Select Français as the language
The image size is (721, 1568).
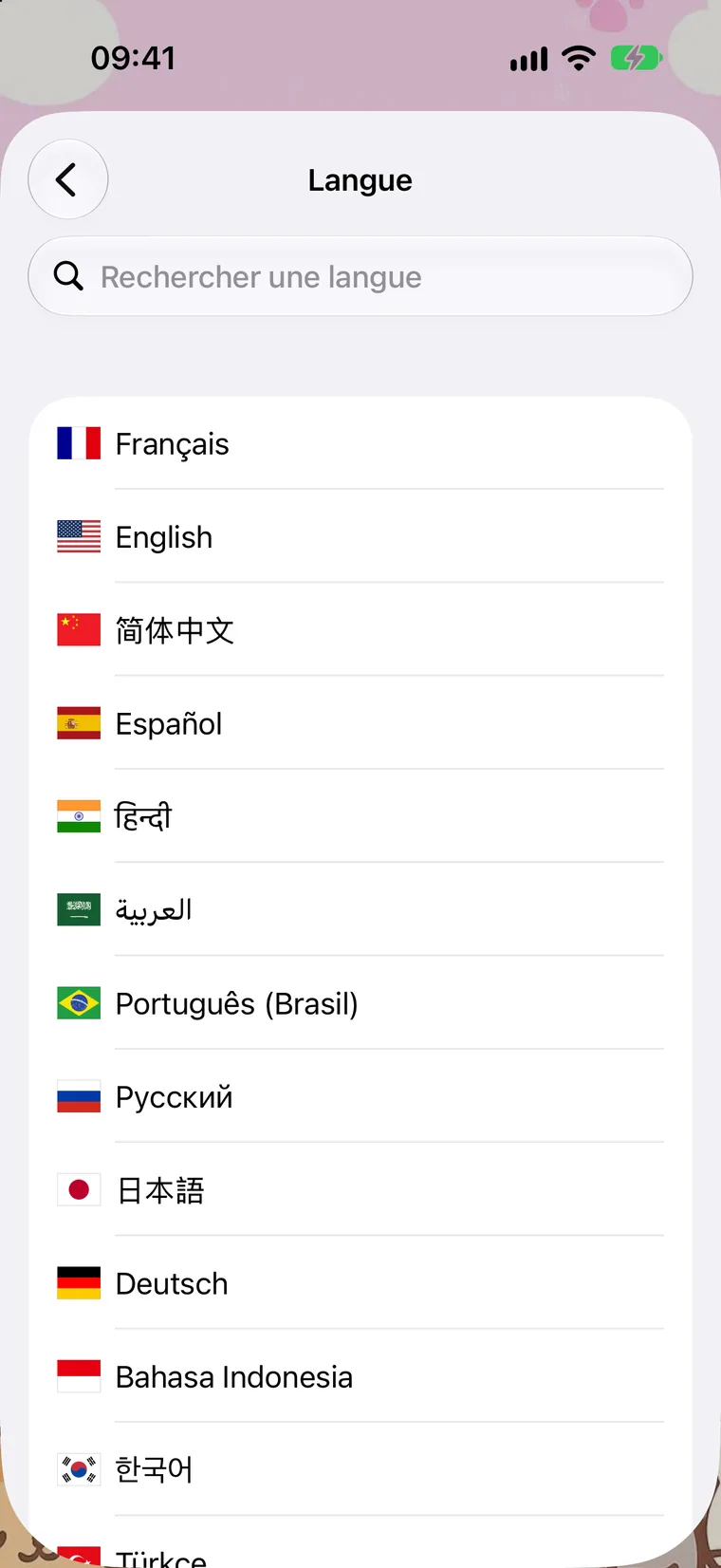tap(360, 443)
